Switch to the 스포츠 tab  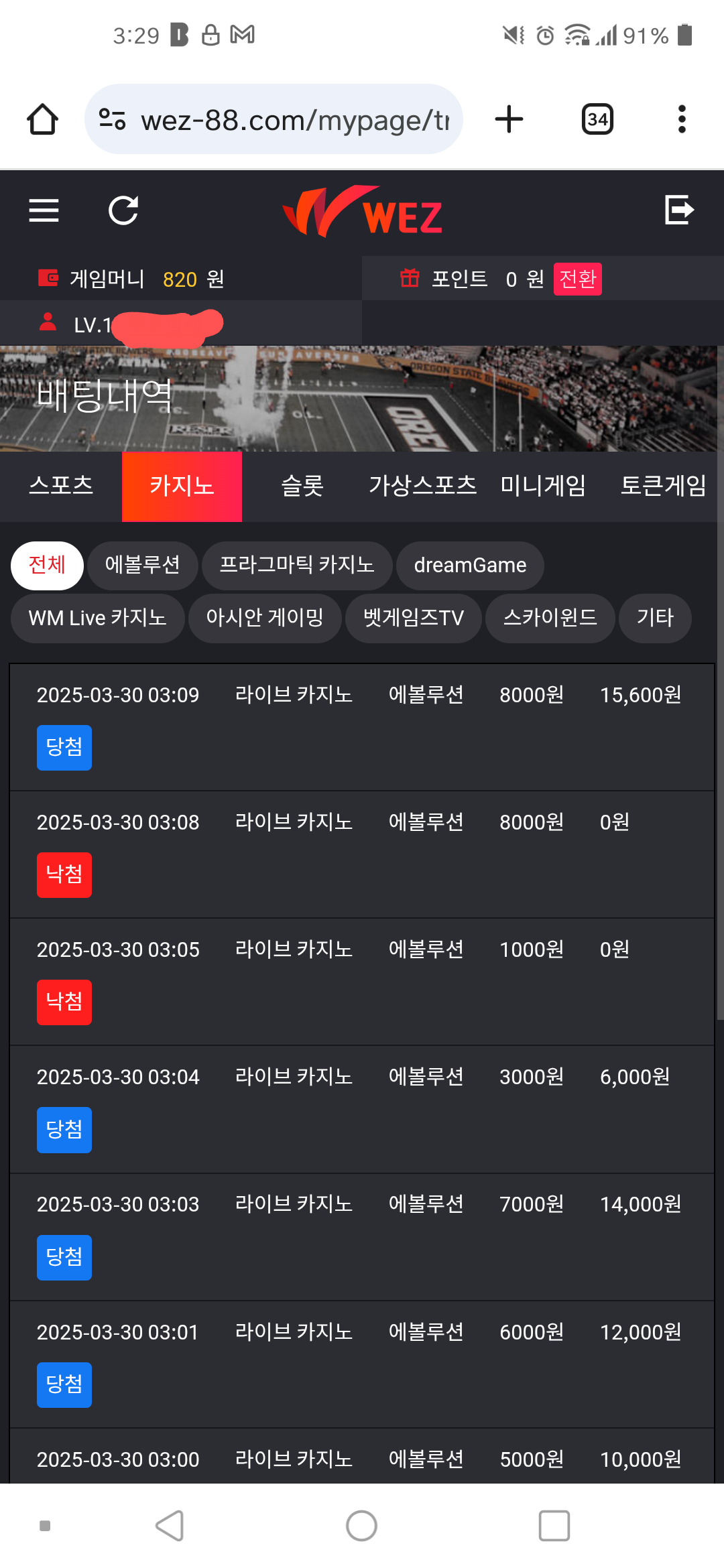click(x=61, y=486)
